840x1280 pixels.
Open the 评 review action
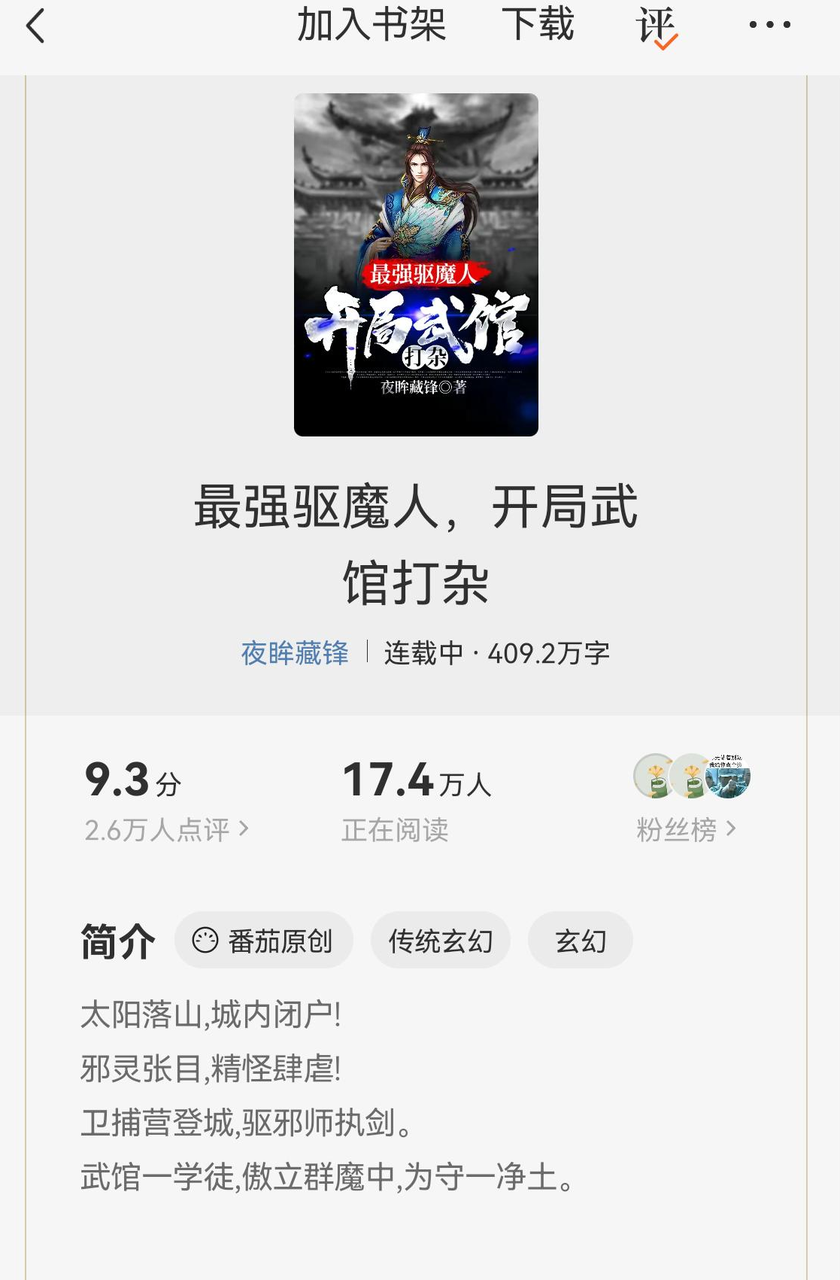tap(657, 27)
